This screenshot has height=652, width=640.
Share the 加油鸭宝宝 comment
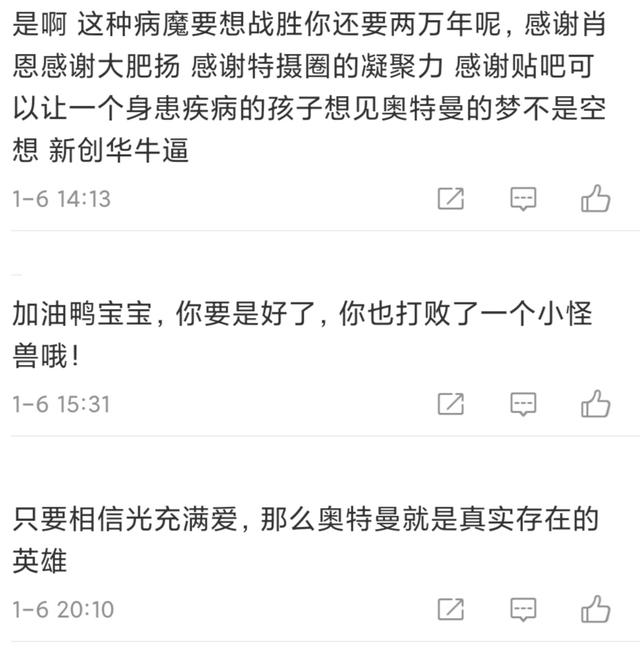tap(451, 404)
